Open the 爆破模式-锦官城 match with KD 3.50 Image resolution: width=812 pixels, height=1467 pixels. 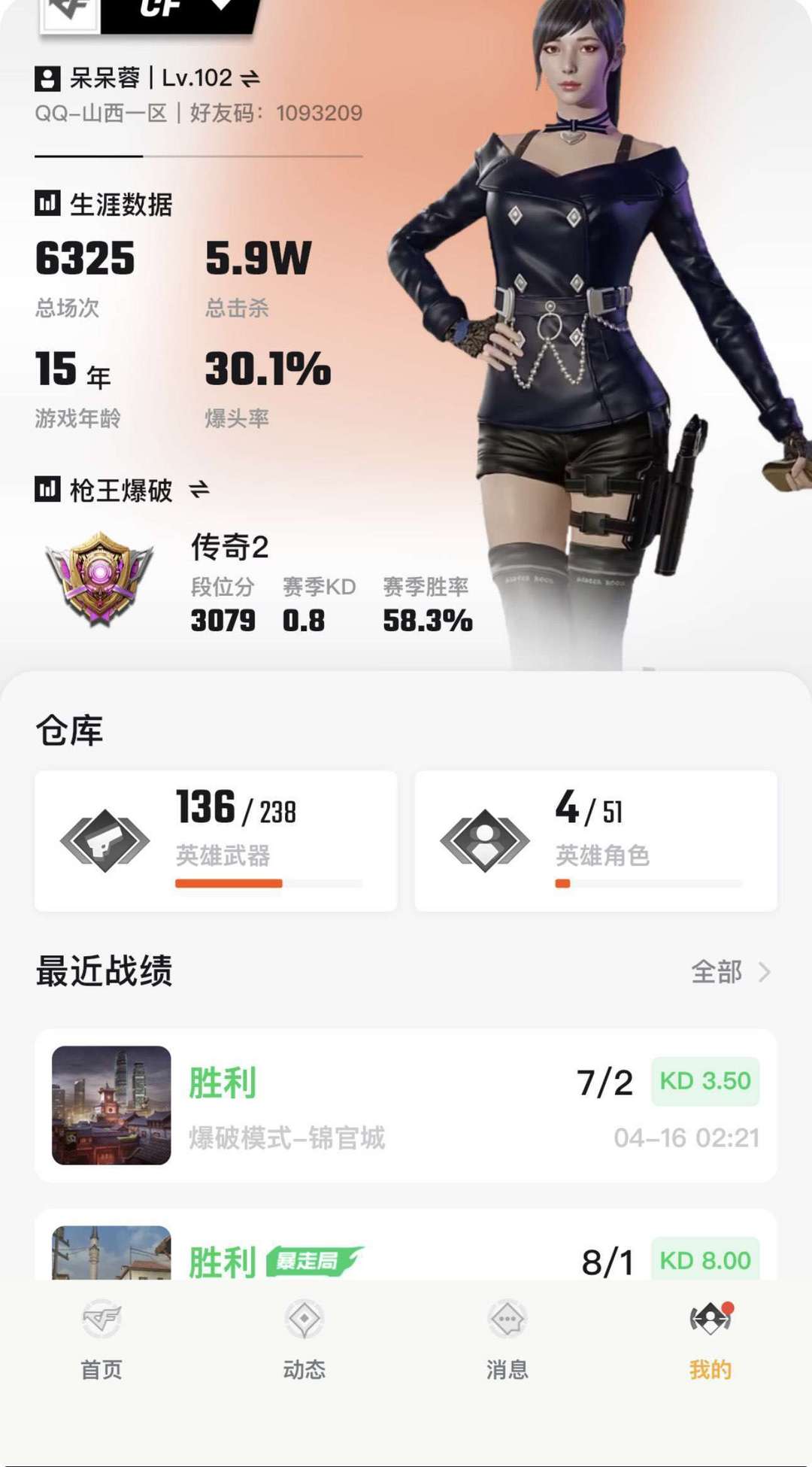tap(406, 1105)
